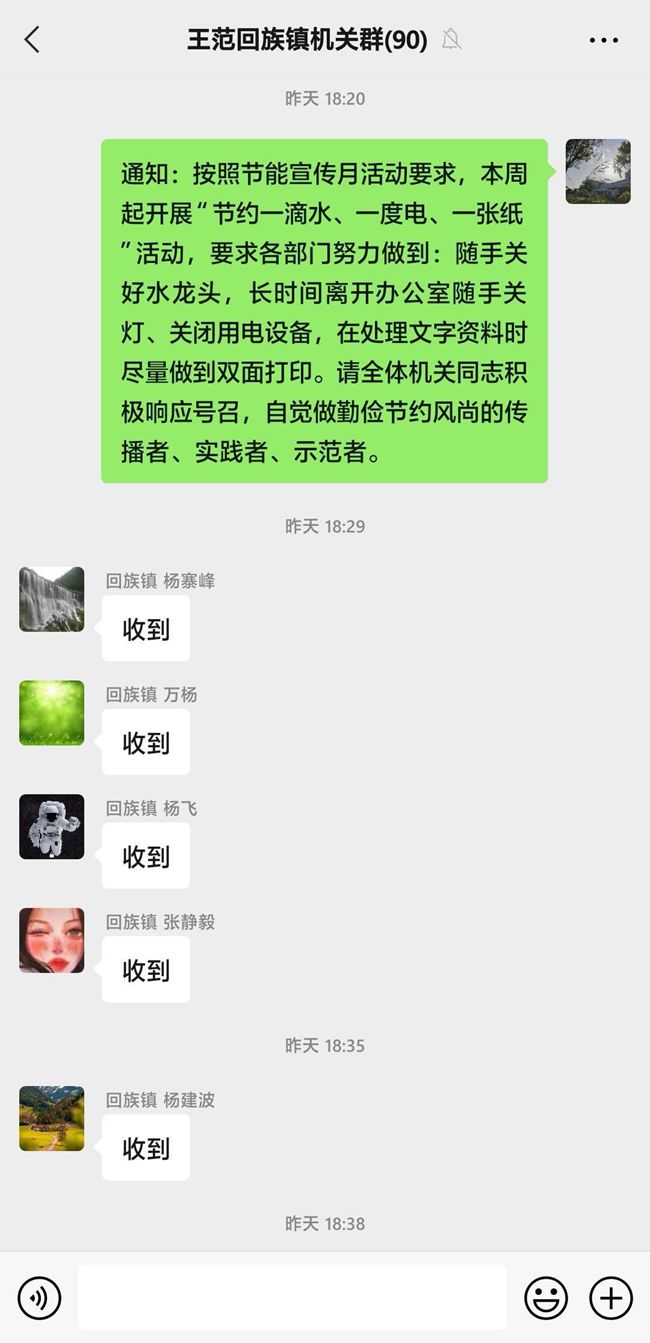650x1343 pixels.
Task: Switch to voice message input
Action: 40,1298
